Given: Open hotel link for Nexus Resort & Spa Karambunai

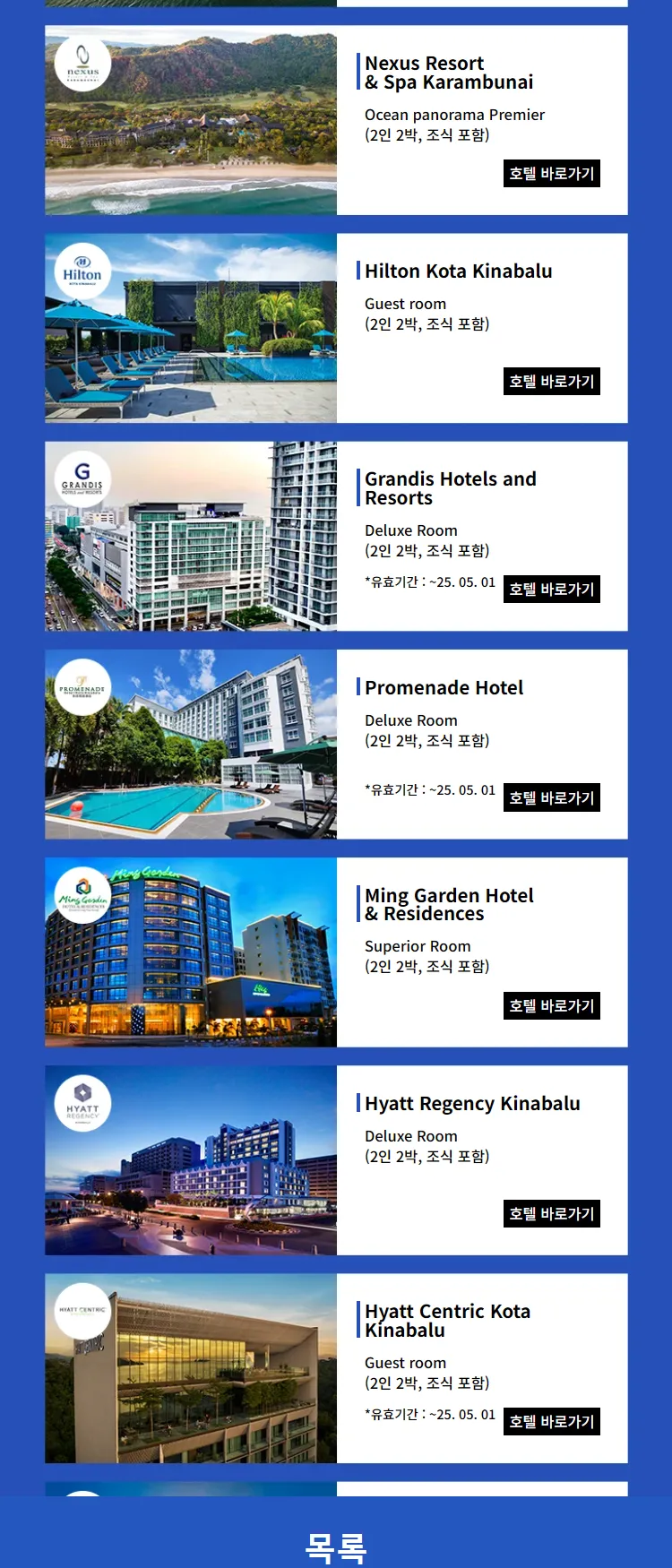Looking at the screenshot, I should [551, 174].
